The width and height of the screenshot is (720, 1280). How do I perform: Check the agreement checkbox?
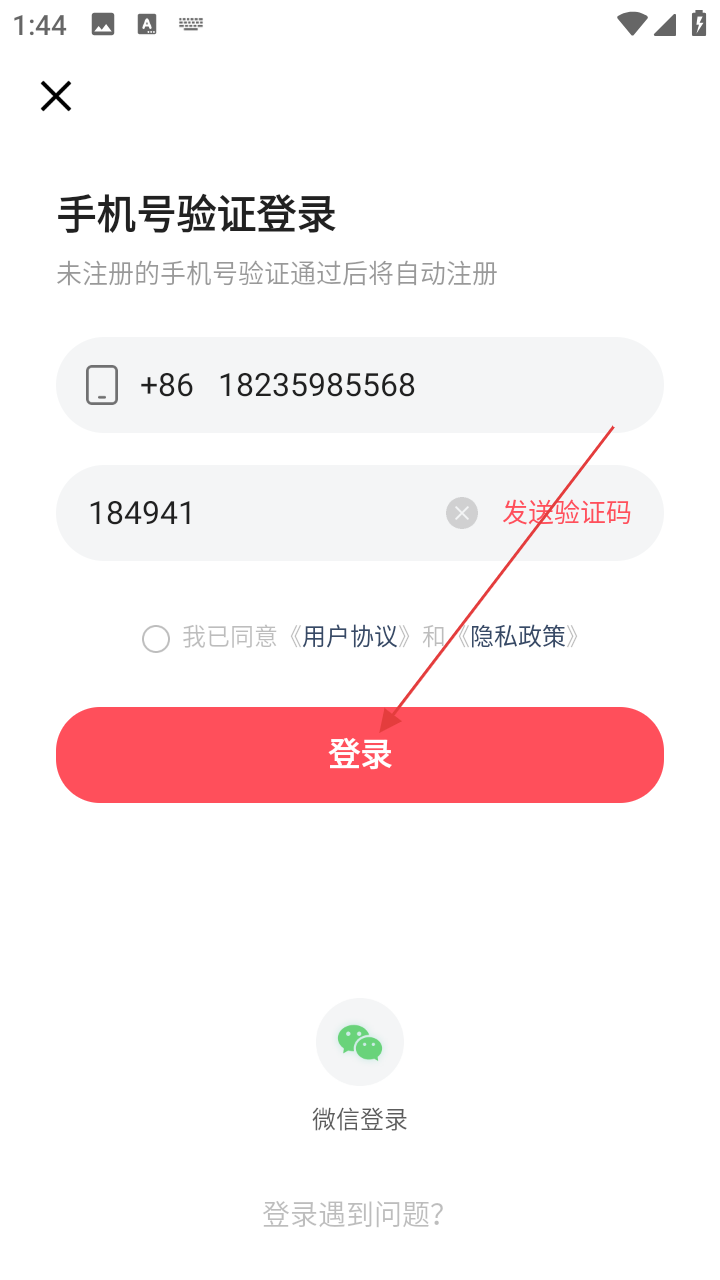click(x=156, y=638)
